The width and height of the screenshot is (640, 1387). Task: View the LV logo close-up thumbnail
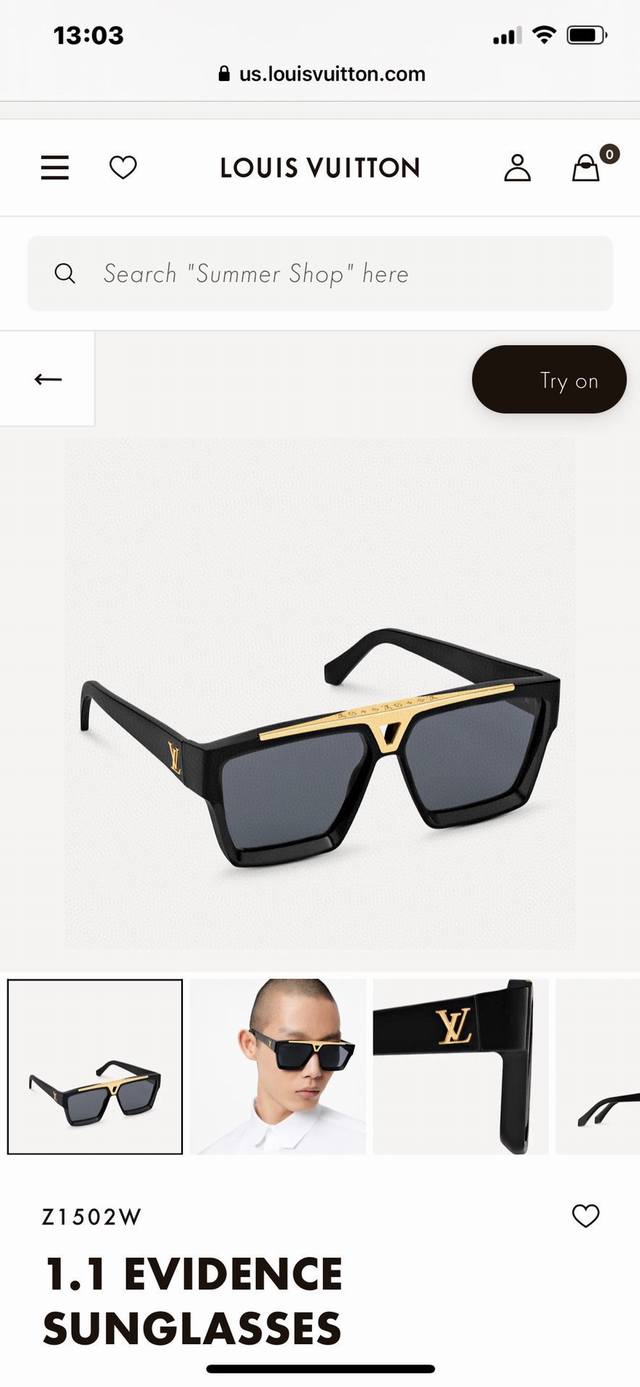tap(460, 1067)
